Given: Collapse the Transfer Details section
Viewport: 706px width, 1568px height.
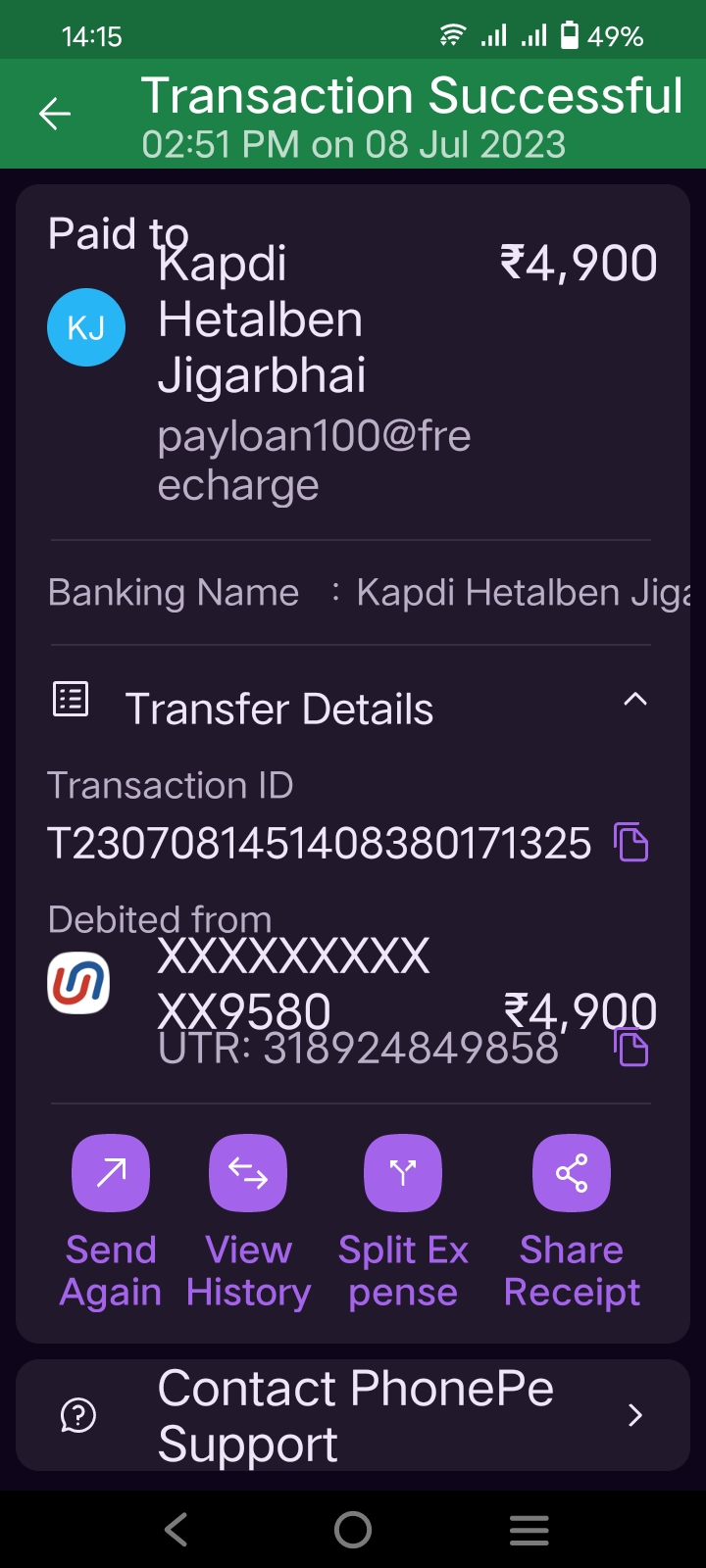Looking at the screenshot, I should point(635,700).
